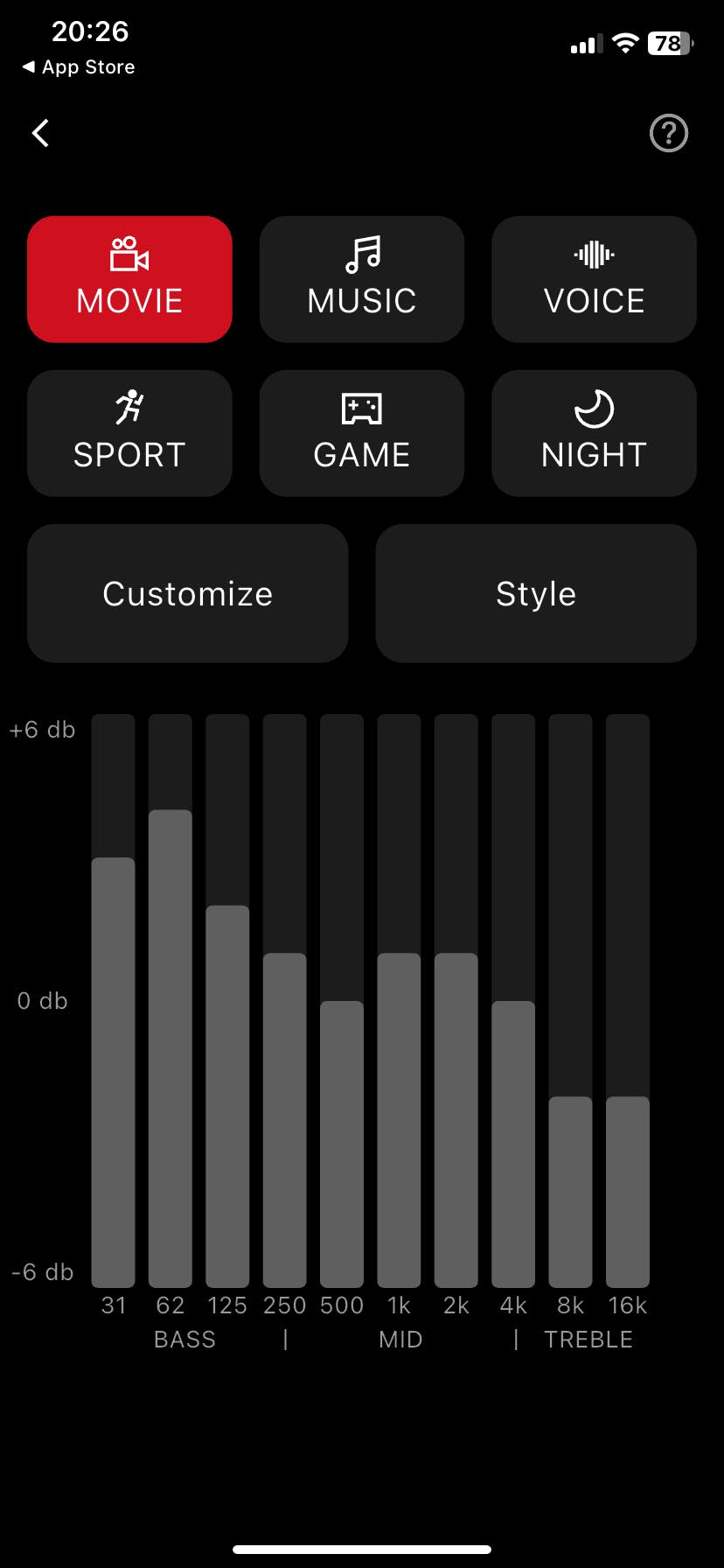
Task: Switch to the MUSIC sound mode
Action: tap(362, 279)
